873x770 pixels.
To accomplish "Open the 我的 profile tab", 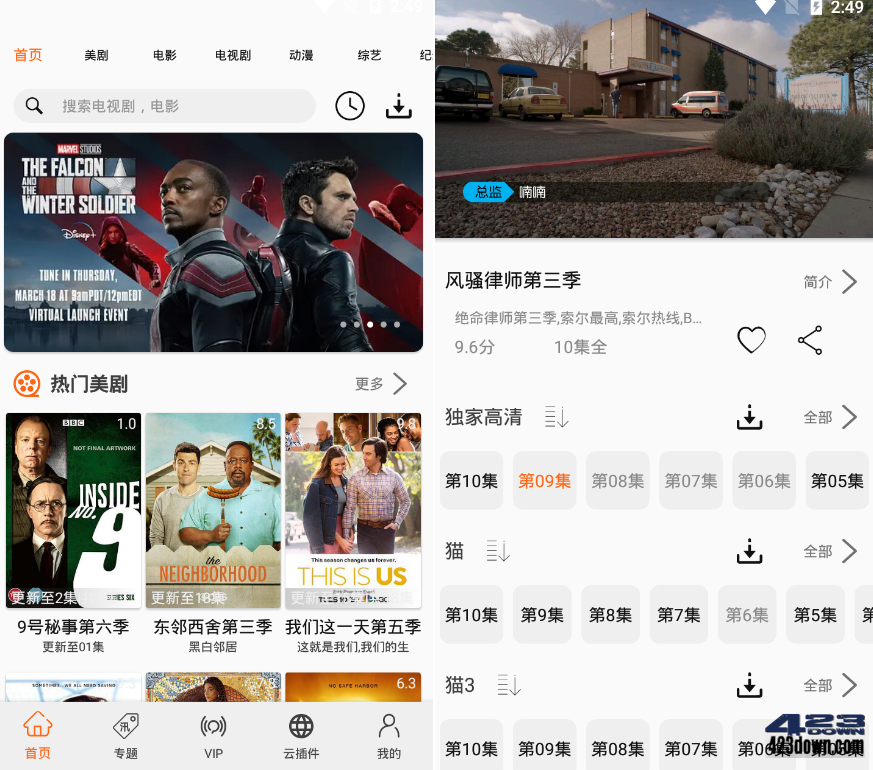I will click(x=389, y=736).
